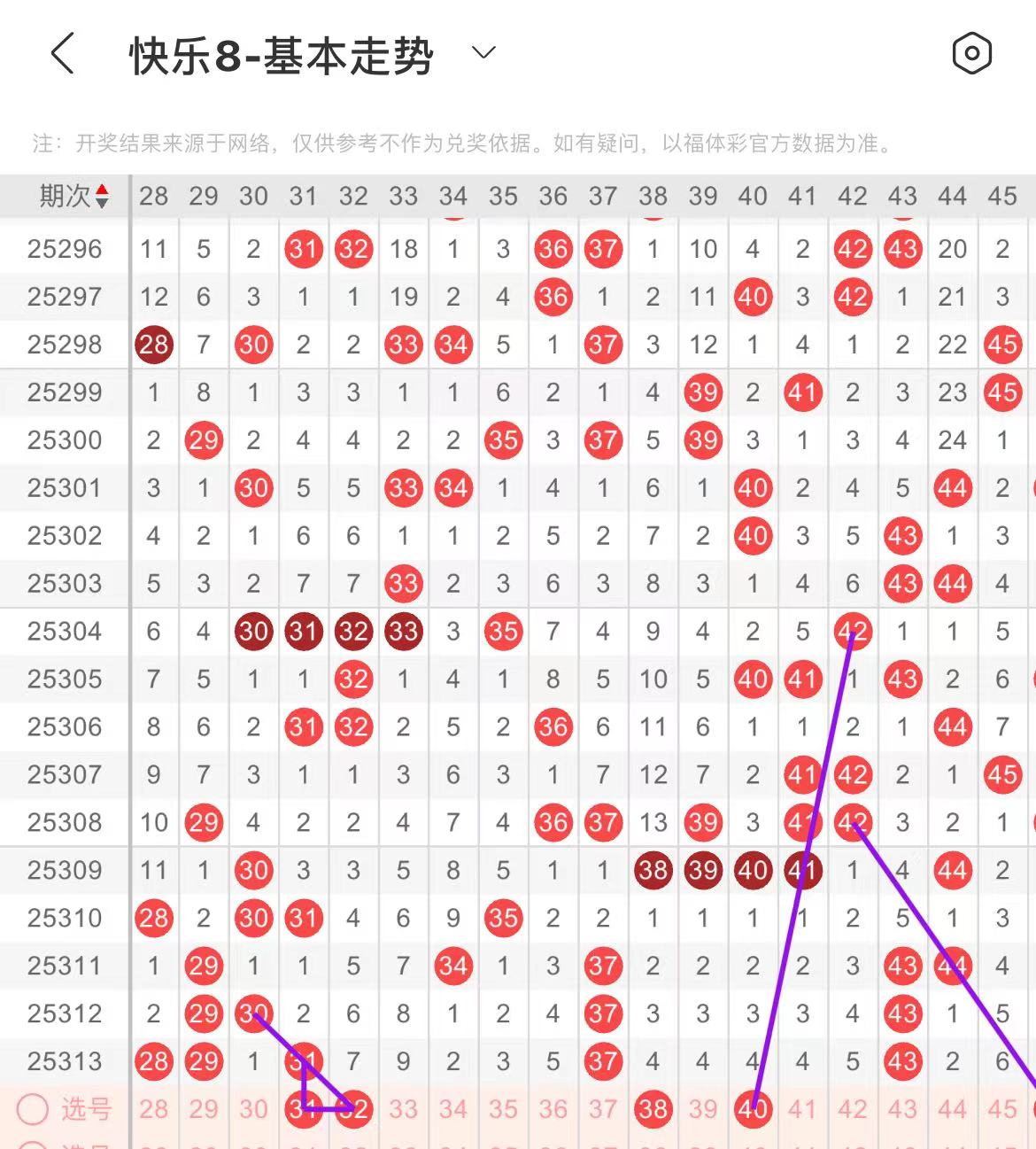Unselect number 40 in the 选号 row
The height and width of the screenshot is (1149, 1036).
(x=753, y=1109)
